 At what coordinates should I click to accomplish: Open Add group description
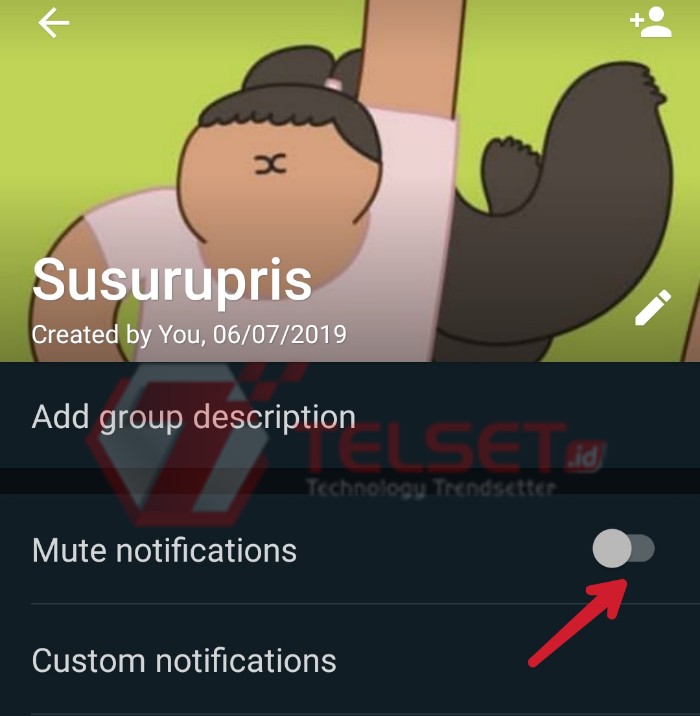click(x=194, y=417)
